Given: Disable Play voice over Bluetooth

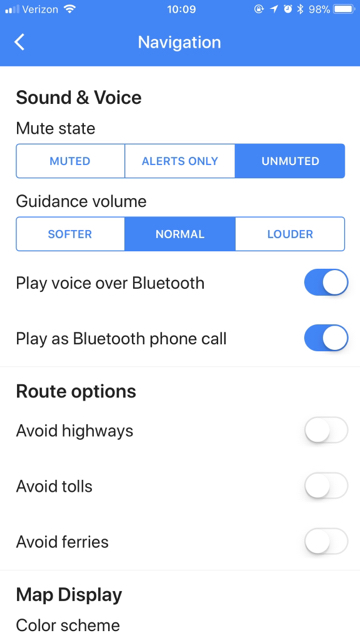Looking at the screenshot, I should 326,282.
